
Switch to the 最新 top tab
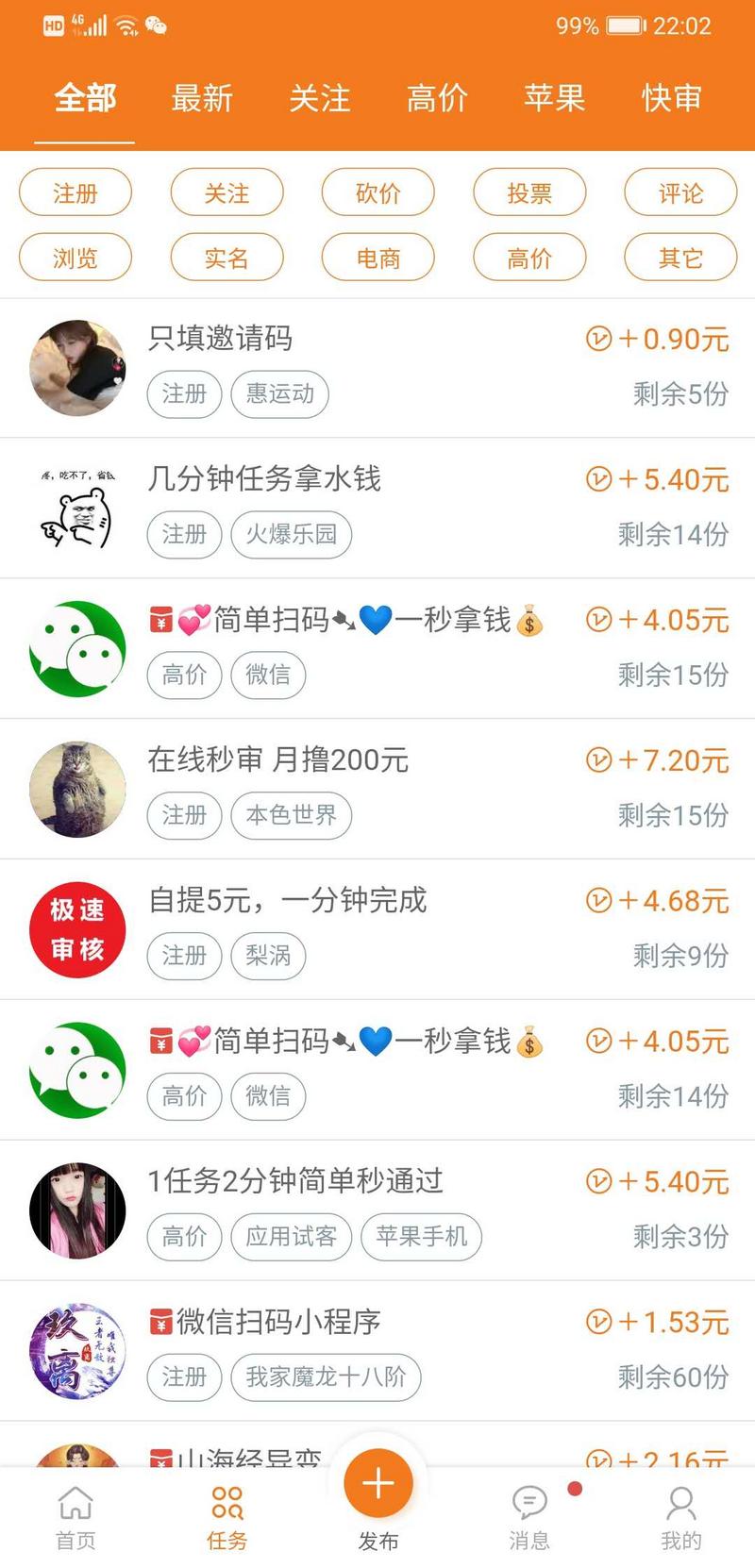[202, 98]
